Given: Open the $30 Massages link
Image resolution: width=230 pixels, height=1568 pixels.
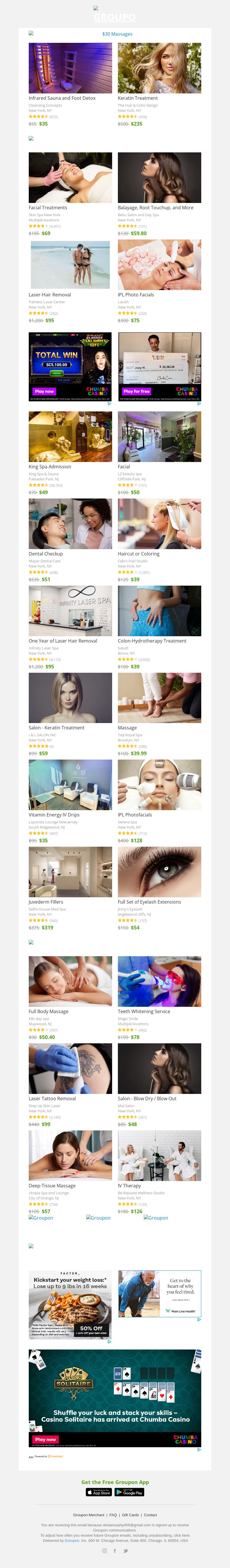Looking at the screenshot, I should point(117,34).
